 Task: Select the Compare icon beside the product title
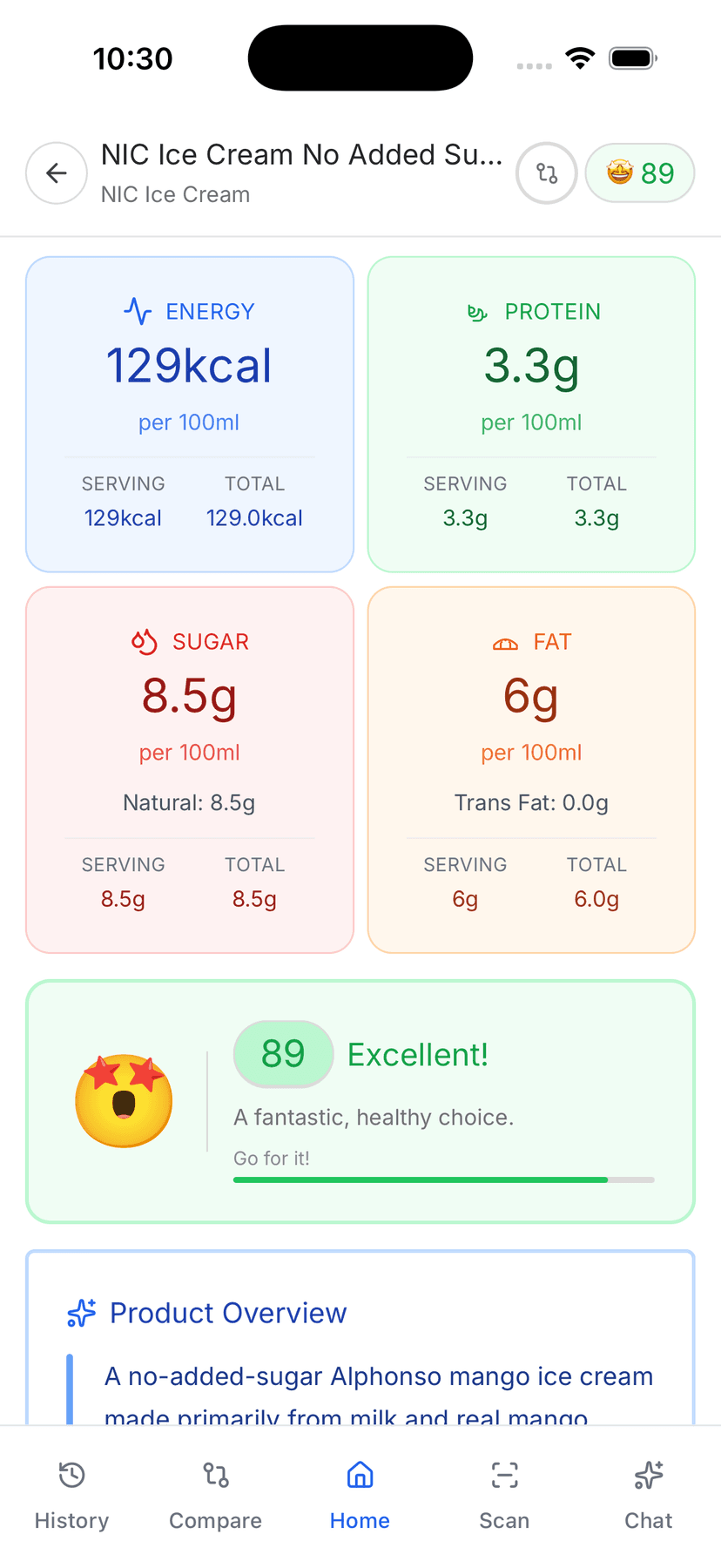point(546,172)
